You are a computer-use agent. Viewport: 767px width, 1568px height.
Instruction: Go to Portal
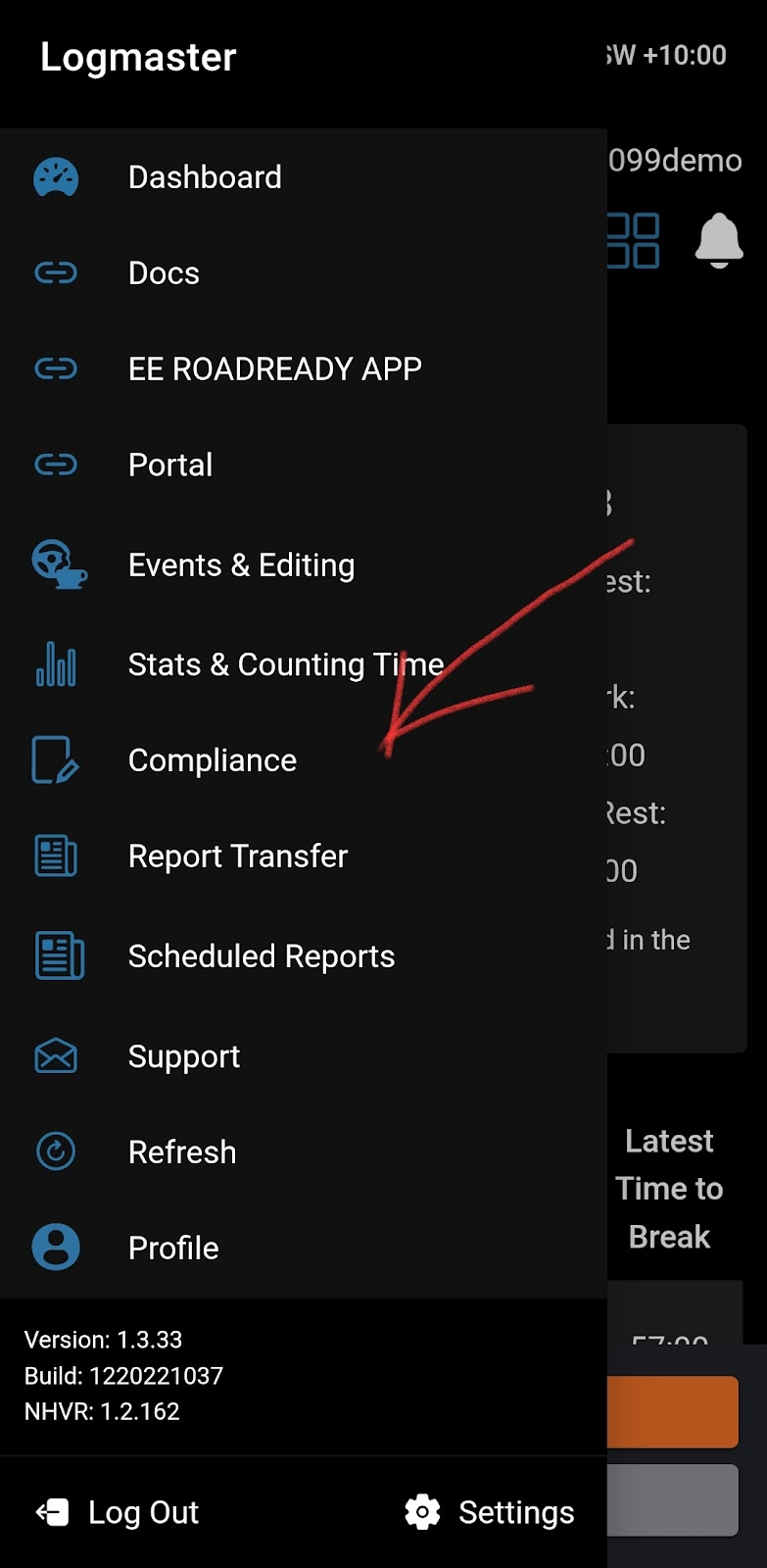click(170, 465)
